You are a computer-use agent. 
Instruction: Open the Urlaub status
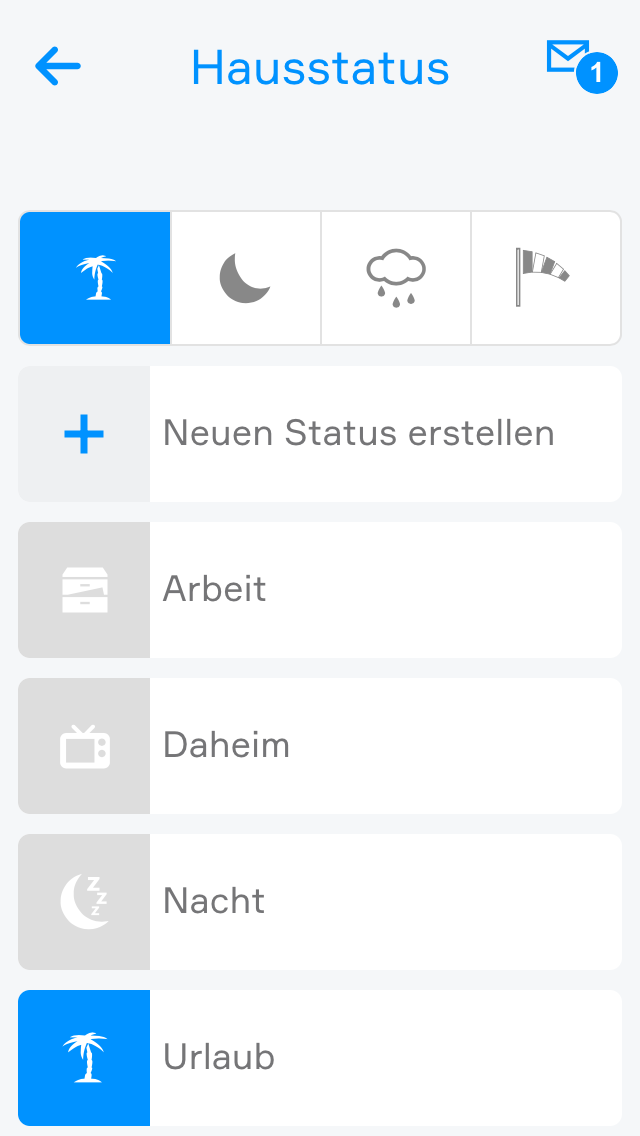[x=320, y=1058]
